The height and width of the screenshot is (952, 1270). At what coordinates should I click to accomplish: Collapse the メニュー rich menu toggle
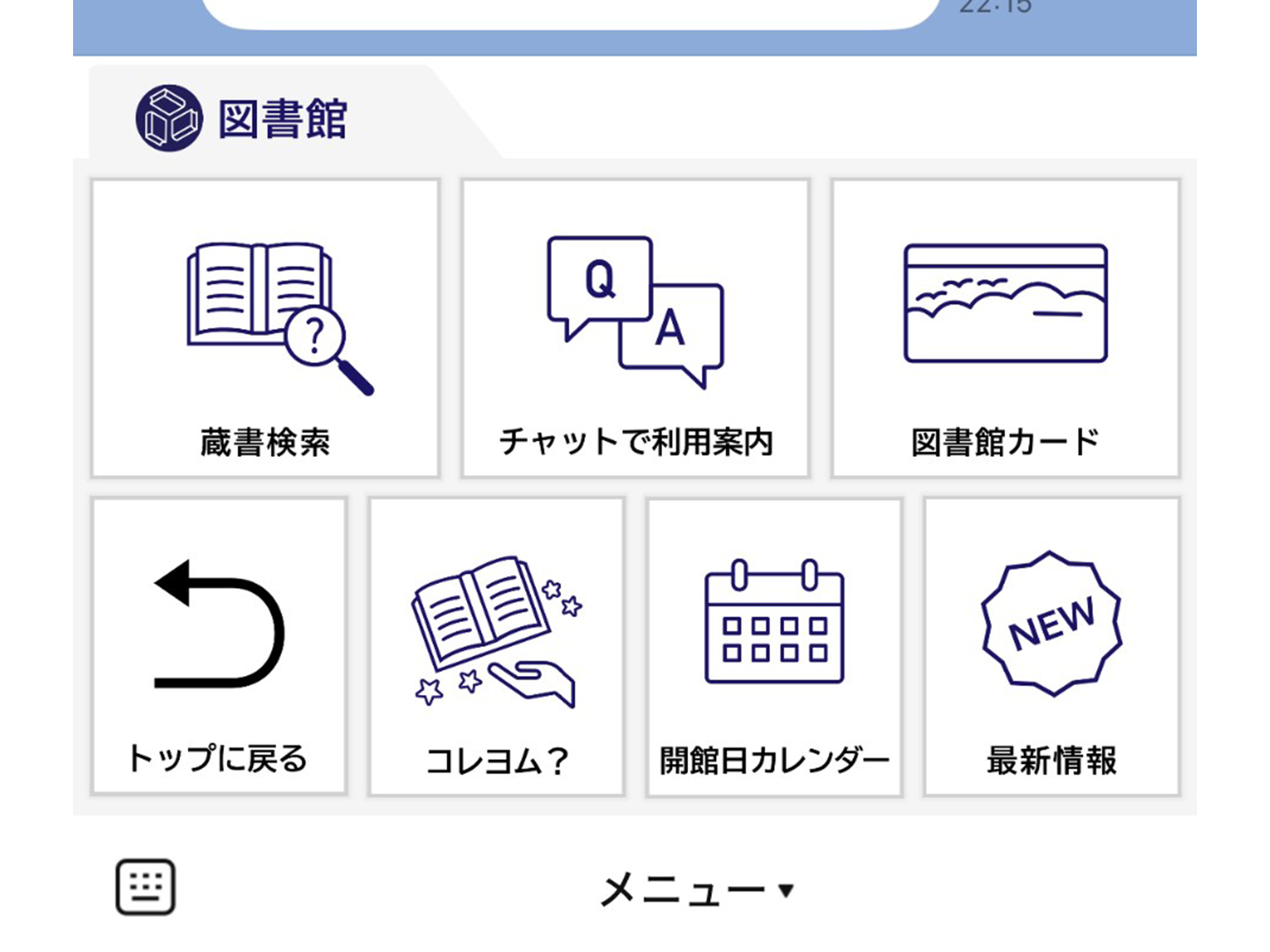tap(695, 890)
